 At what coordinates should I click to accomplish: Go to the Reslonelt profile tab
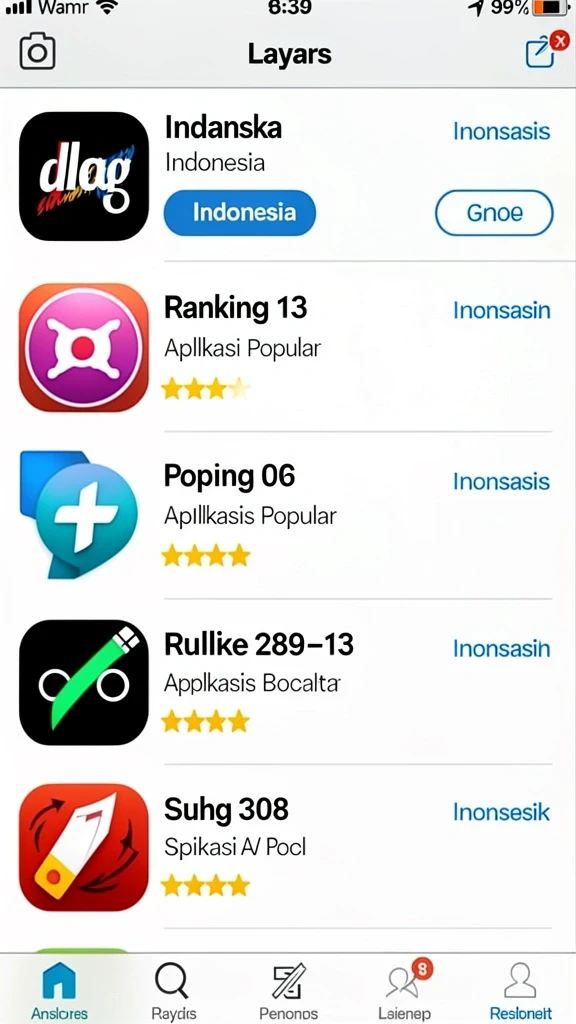click(520, 991)
